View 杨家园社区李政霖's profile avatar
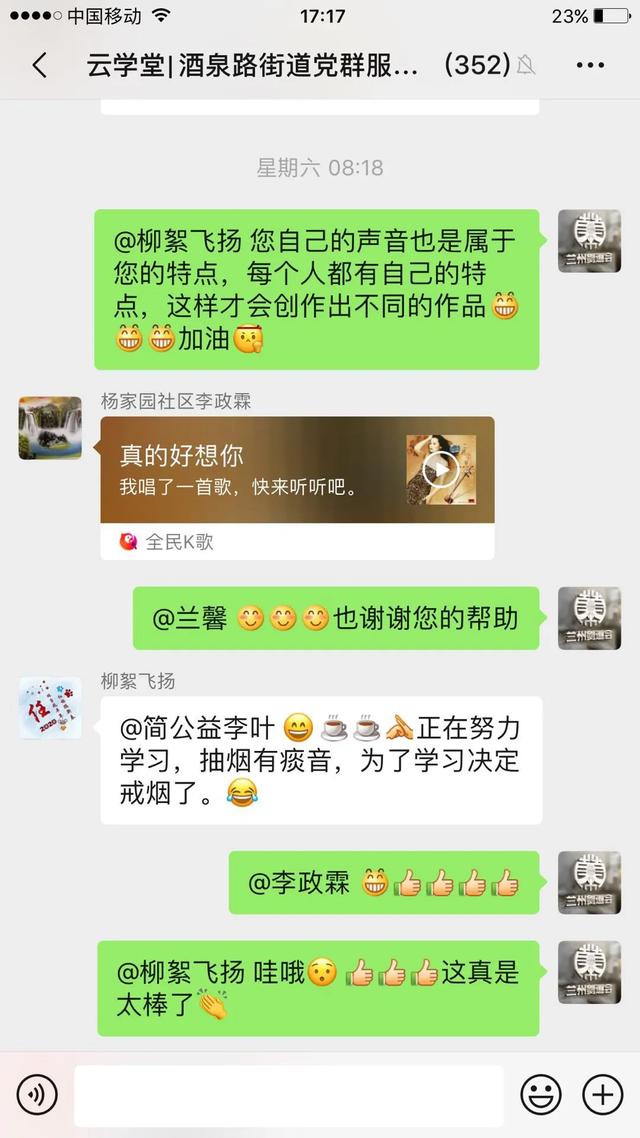 pos(50,428)
